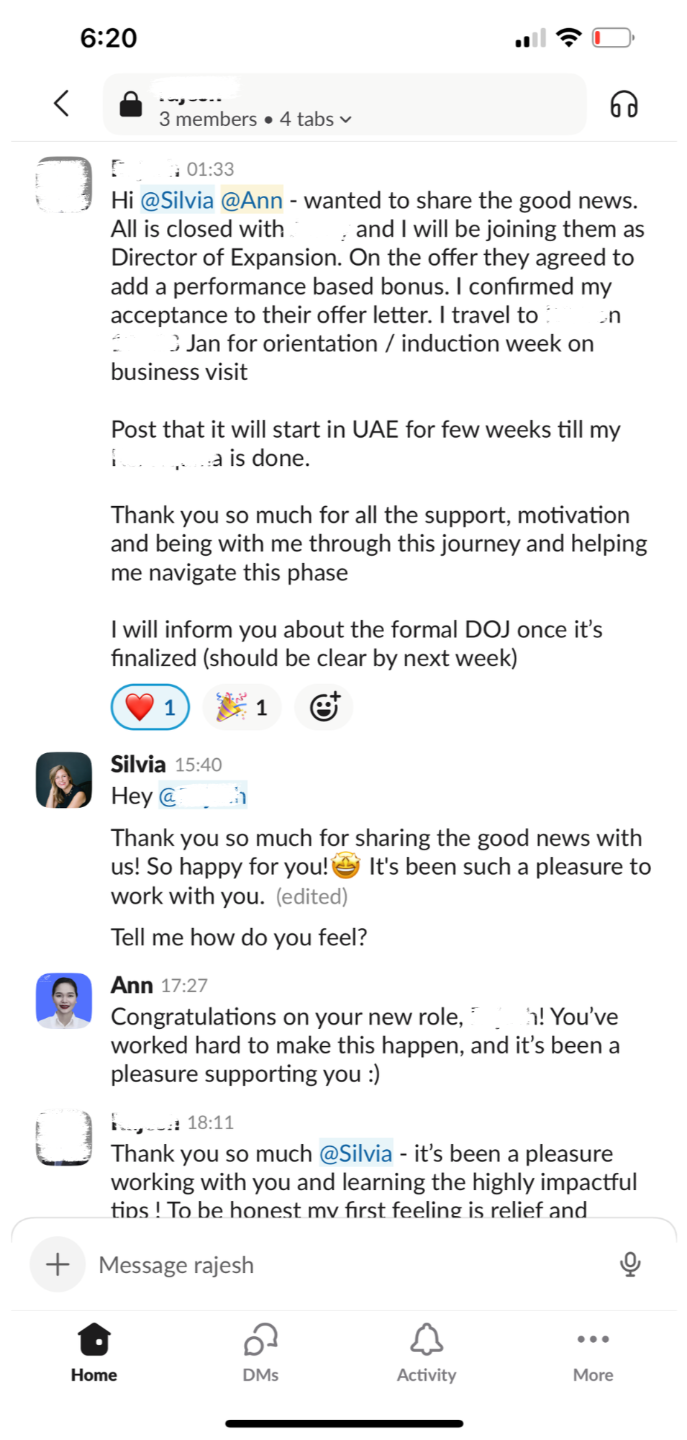This screenshot has height=1440, width=687.
Task: Open channel details from the header
Action: tap(344, 104)
